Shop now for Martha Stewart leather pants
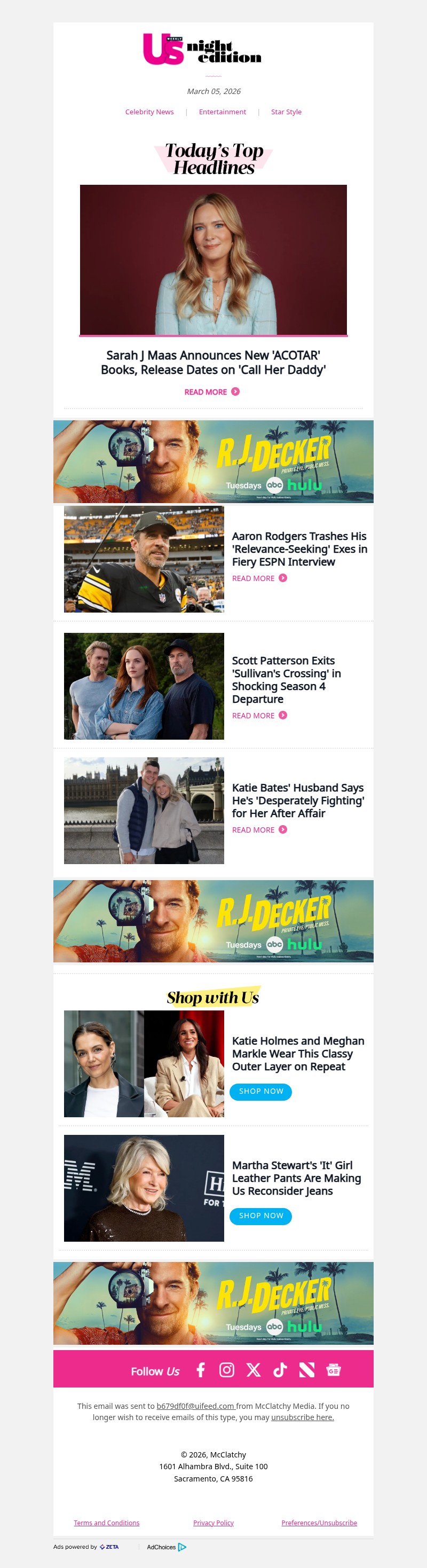Viewport: 427px width, 1568px height. [x=260, y=1216]
